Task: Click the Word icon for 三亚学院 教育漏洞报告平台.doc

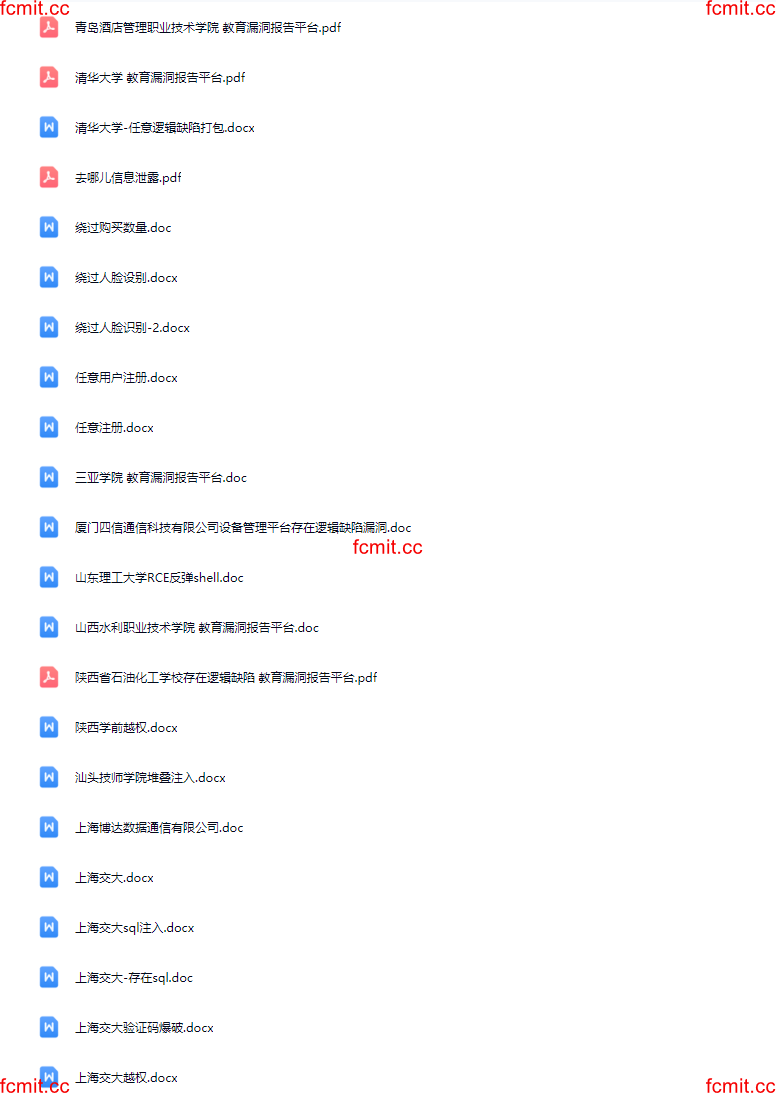Action: coord(48,477)
